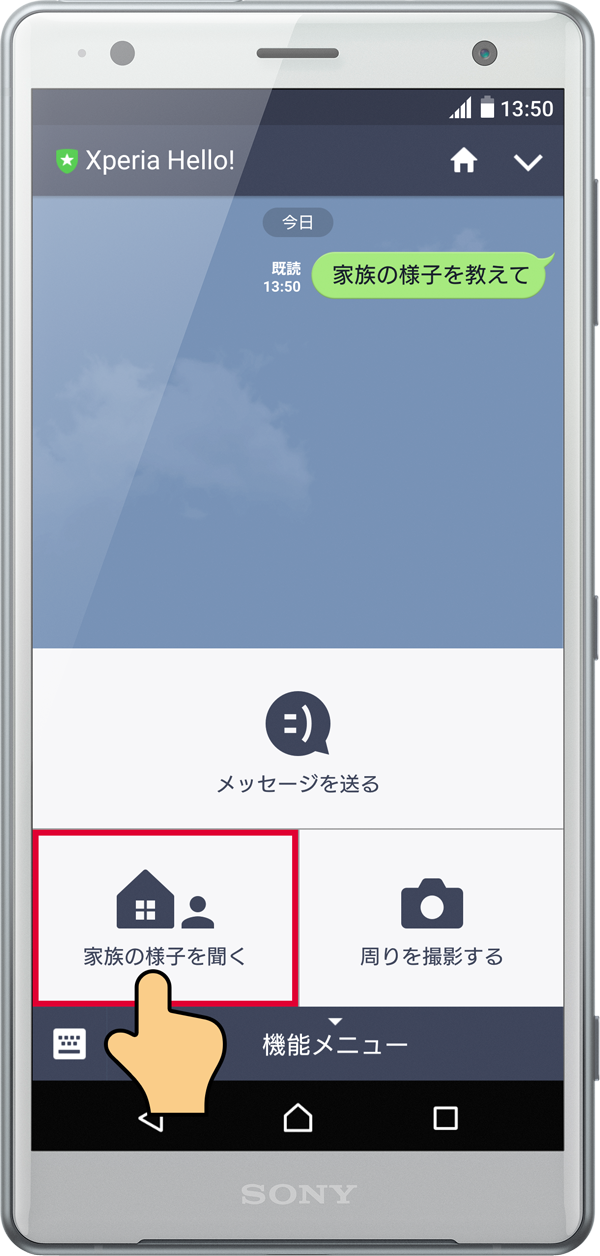Go to the system home screen
The image size is (600, 1256).
(298, 1117)
